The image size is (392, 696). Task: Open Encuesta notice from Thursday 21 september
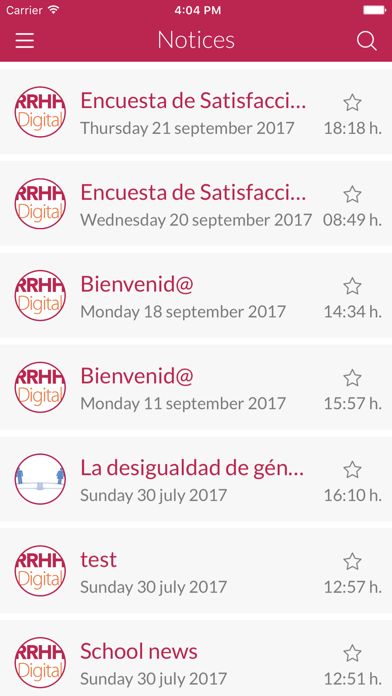click(x=196, y=112)
